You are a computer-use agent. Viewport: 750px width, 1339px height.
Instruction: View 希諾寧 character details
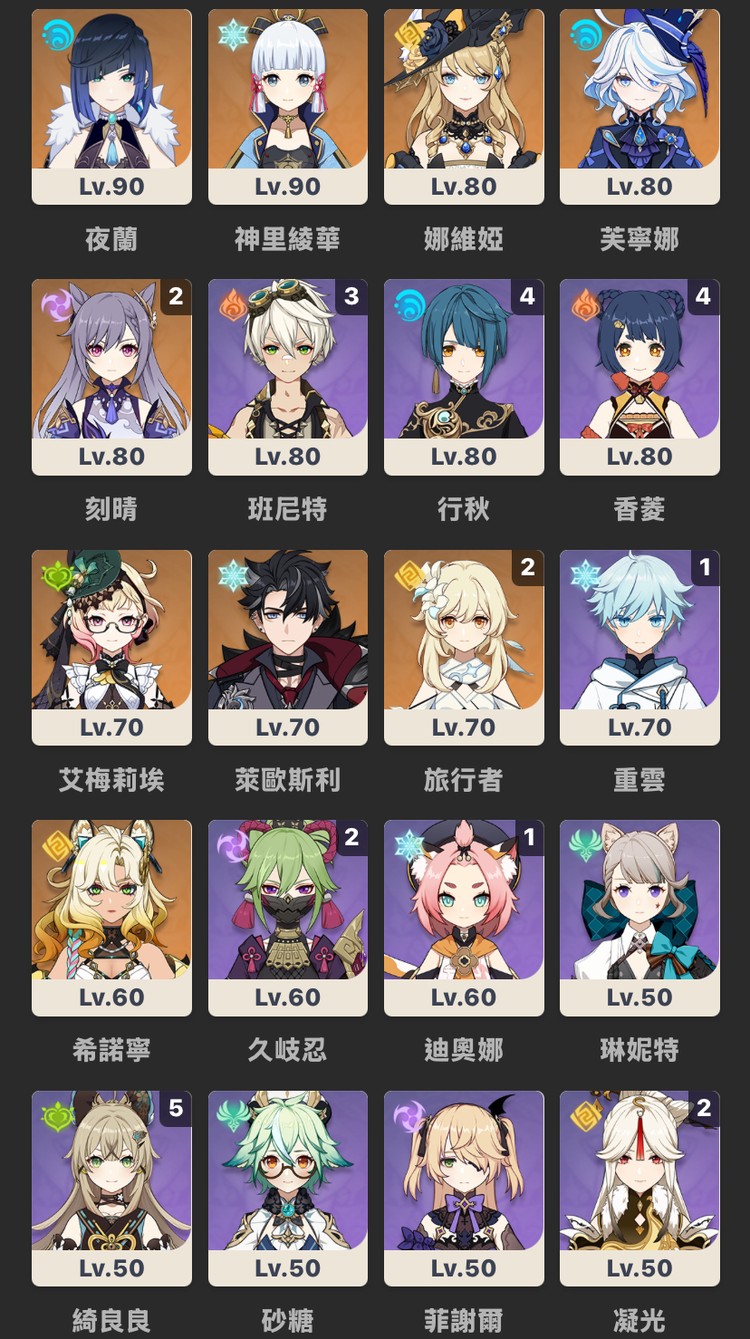click(111, 917)
